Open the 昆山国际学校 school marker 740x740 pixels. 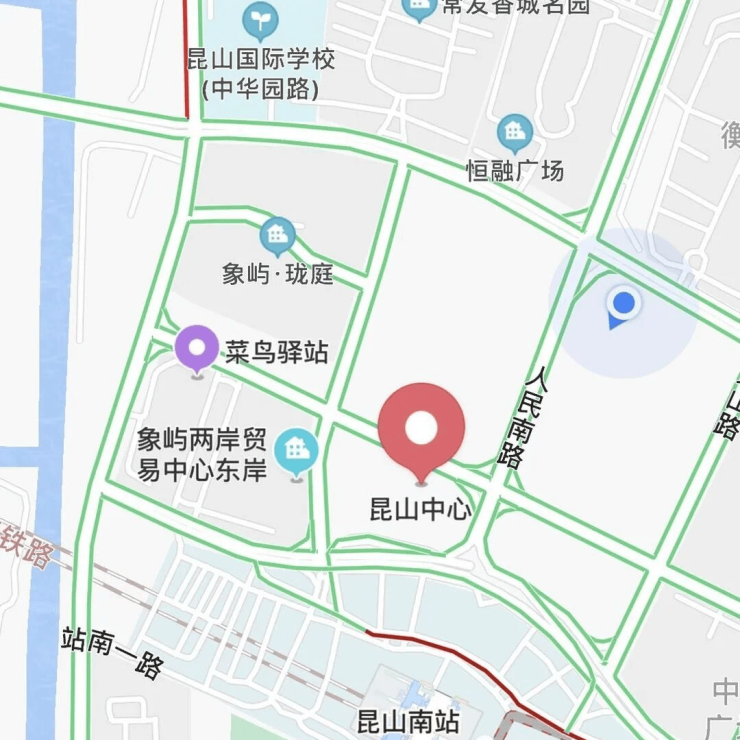click(261, 19)
